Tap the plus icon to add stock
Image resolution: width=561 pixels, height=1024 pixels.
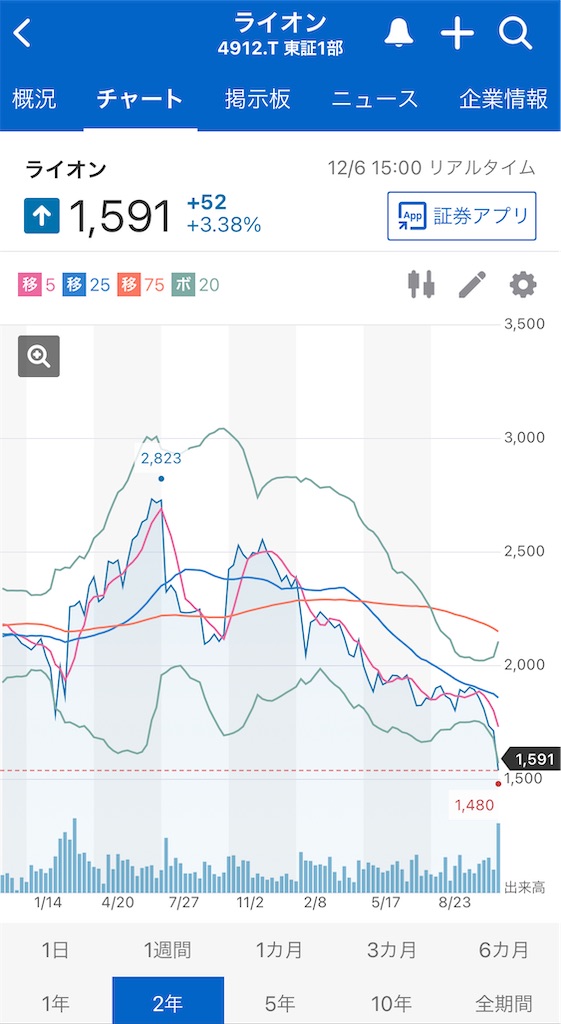457,33
